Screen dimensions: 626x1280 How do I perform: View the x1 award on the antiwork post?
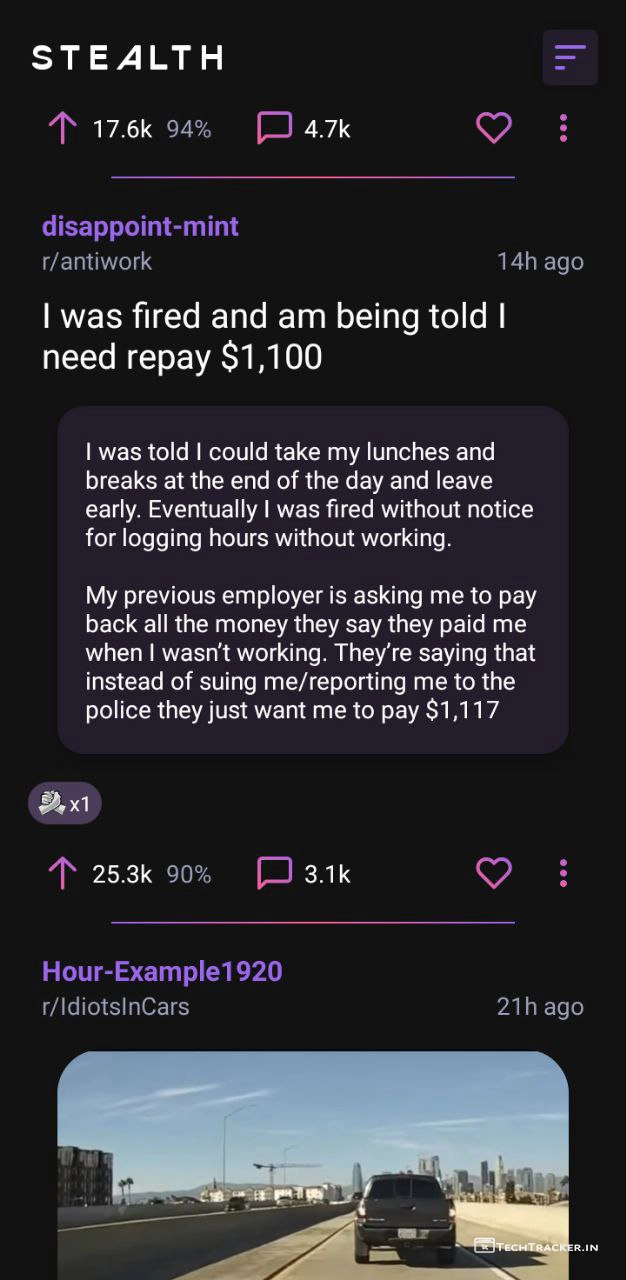(64, 803)
